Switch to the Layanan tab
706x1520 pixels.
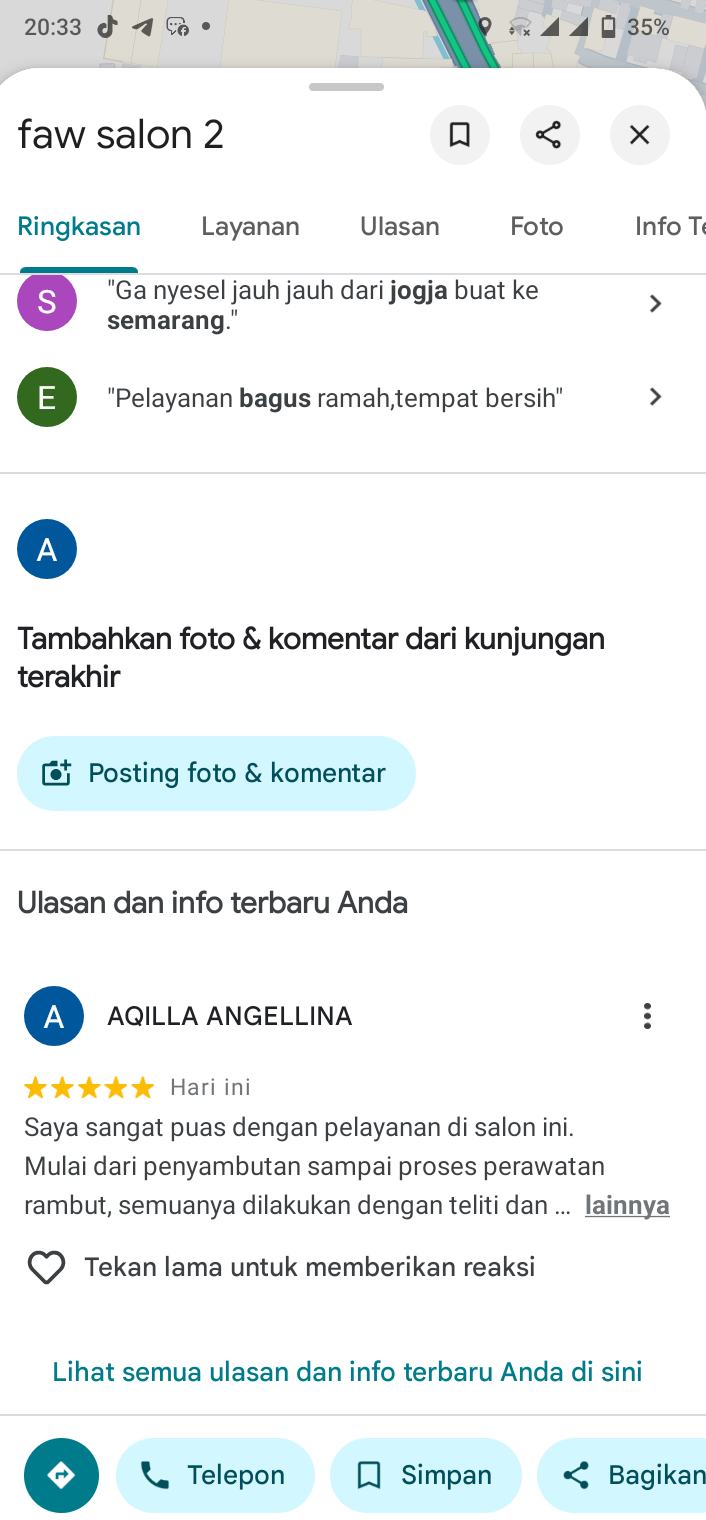(250, 227)
